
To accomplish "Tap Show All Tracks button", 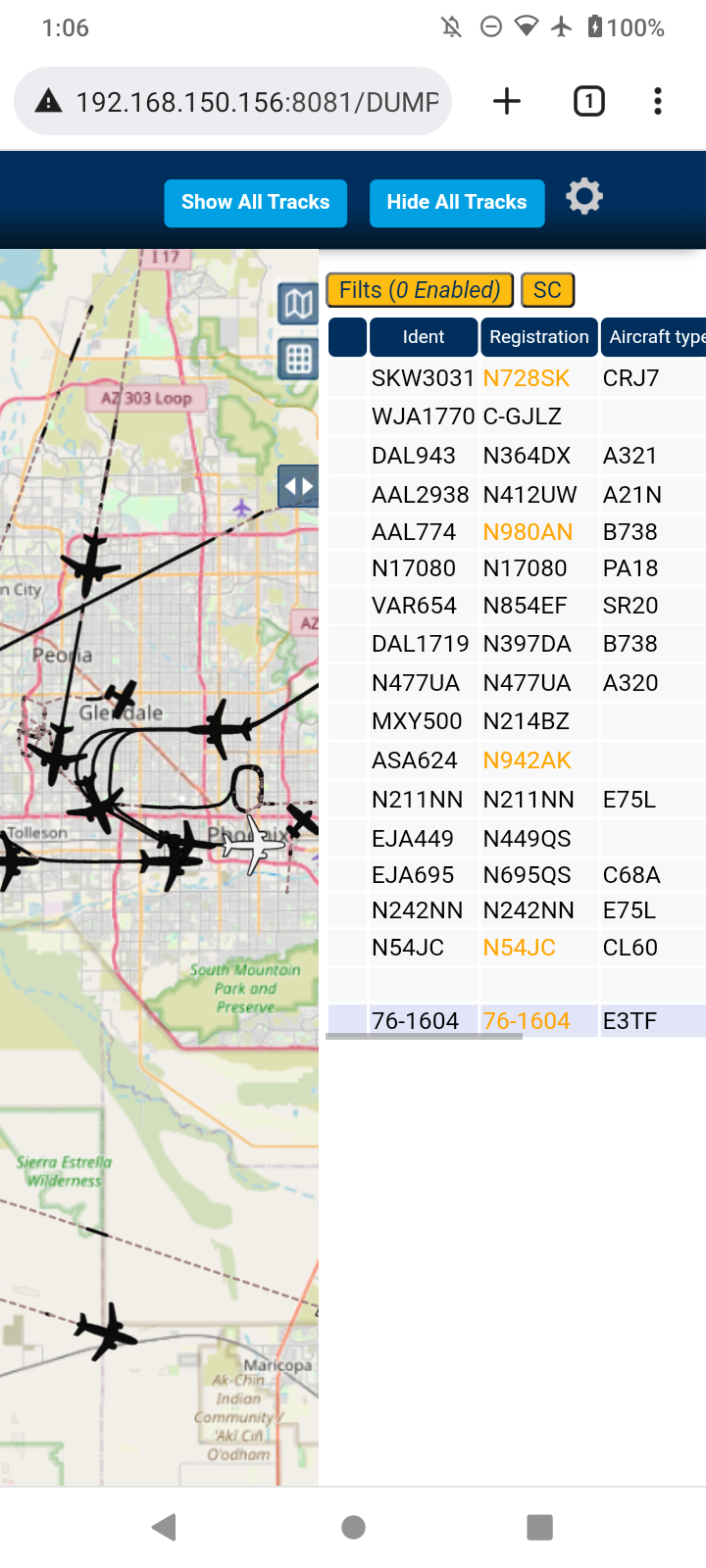I will click(x=256, y=203).
